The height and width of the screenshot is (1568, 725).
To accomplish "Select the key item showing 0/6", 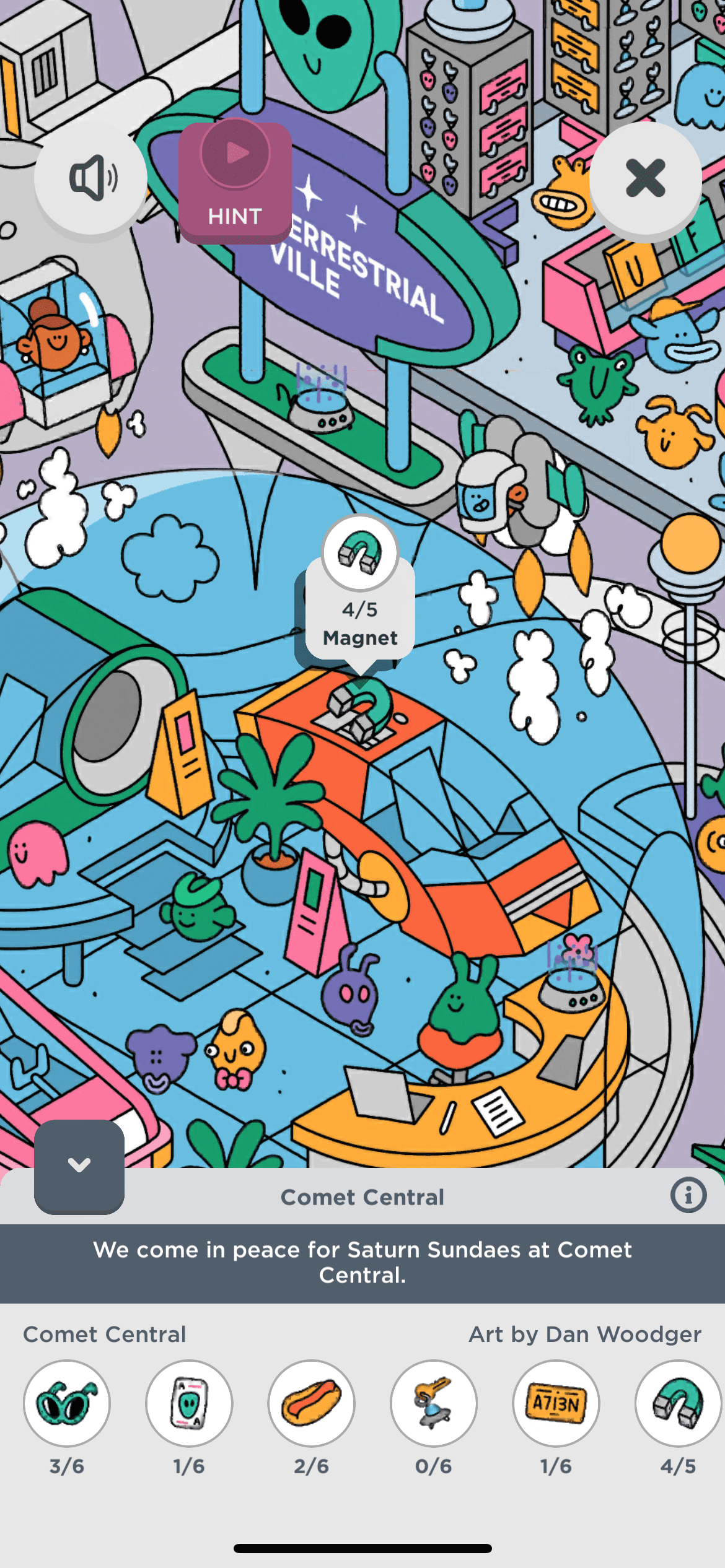I will coord(434,1403).
